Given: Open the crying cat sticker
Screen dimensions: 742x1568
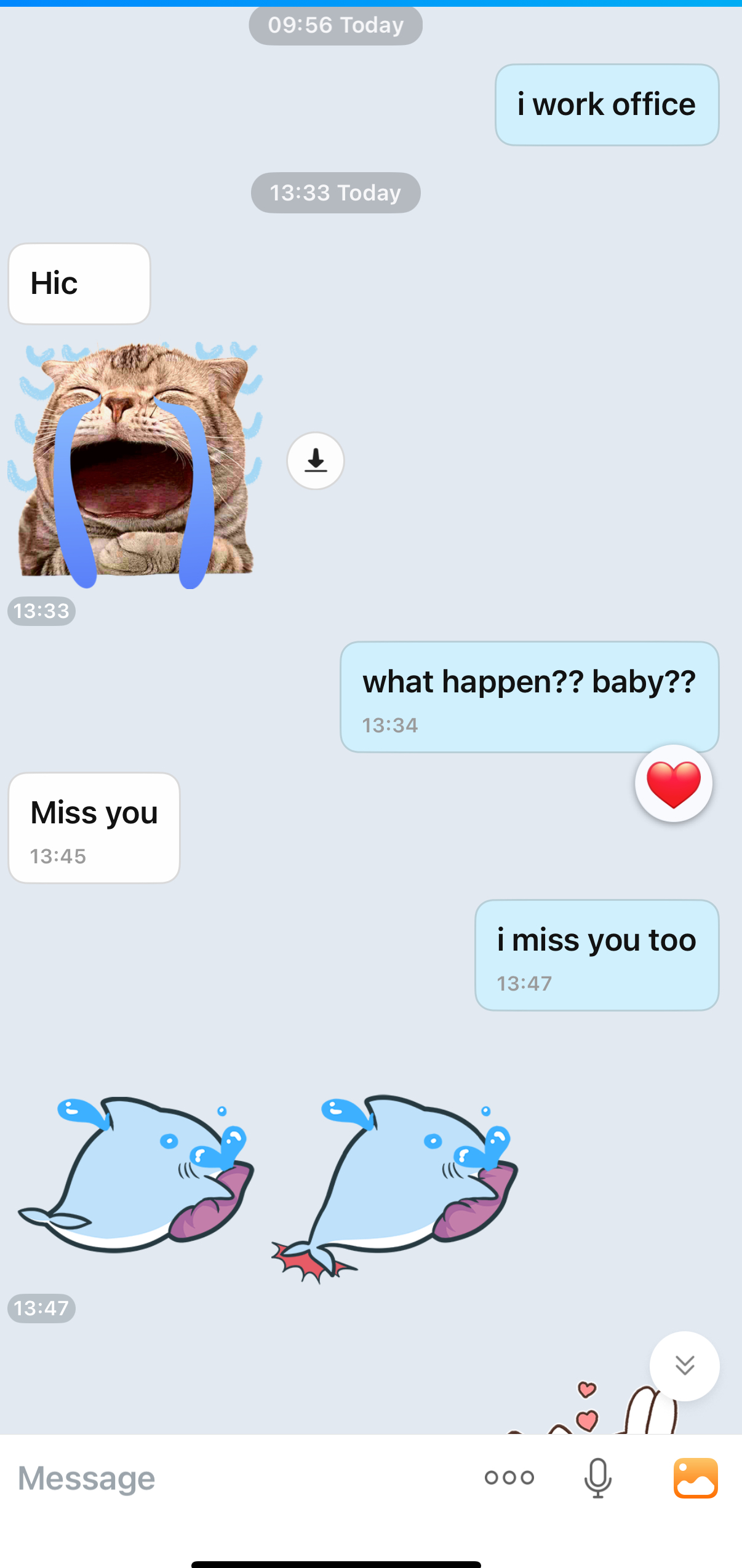Looking at the screenshot, I should tap(135, 464).
